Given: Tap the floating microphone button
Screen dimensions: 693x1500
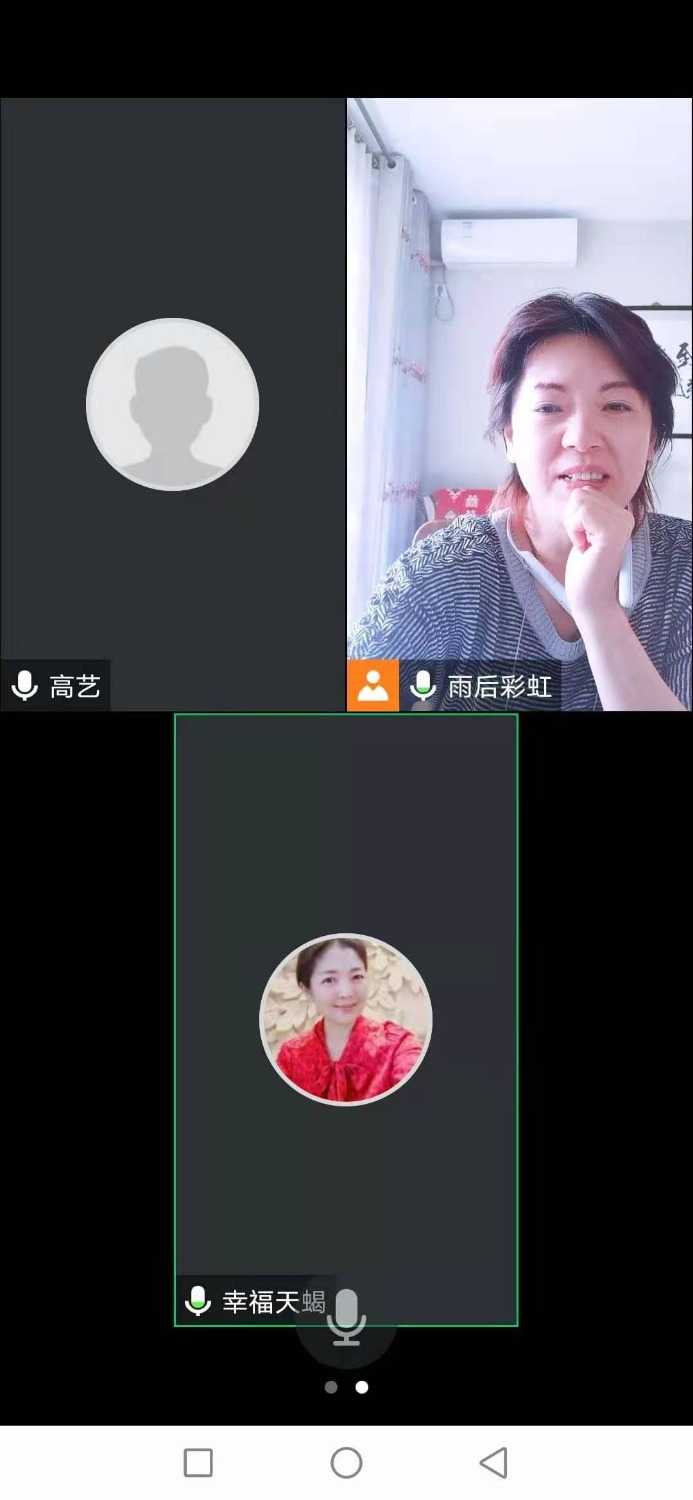Looking at the screenshot, I should coord(346,1319).
